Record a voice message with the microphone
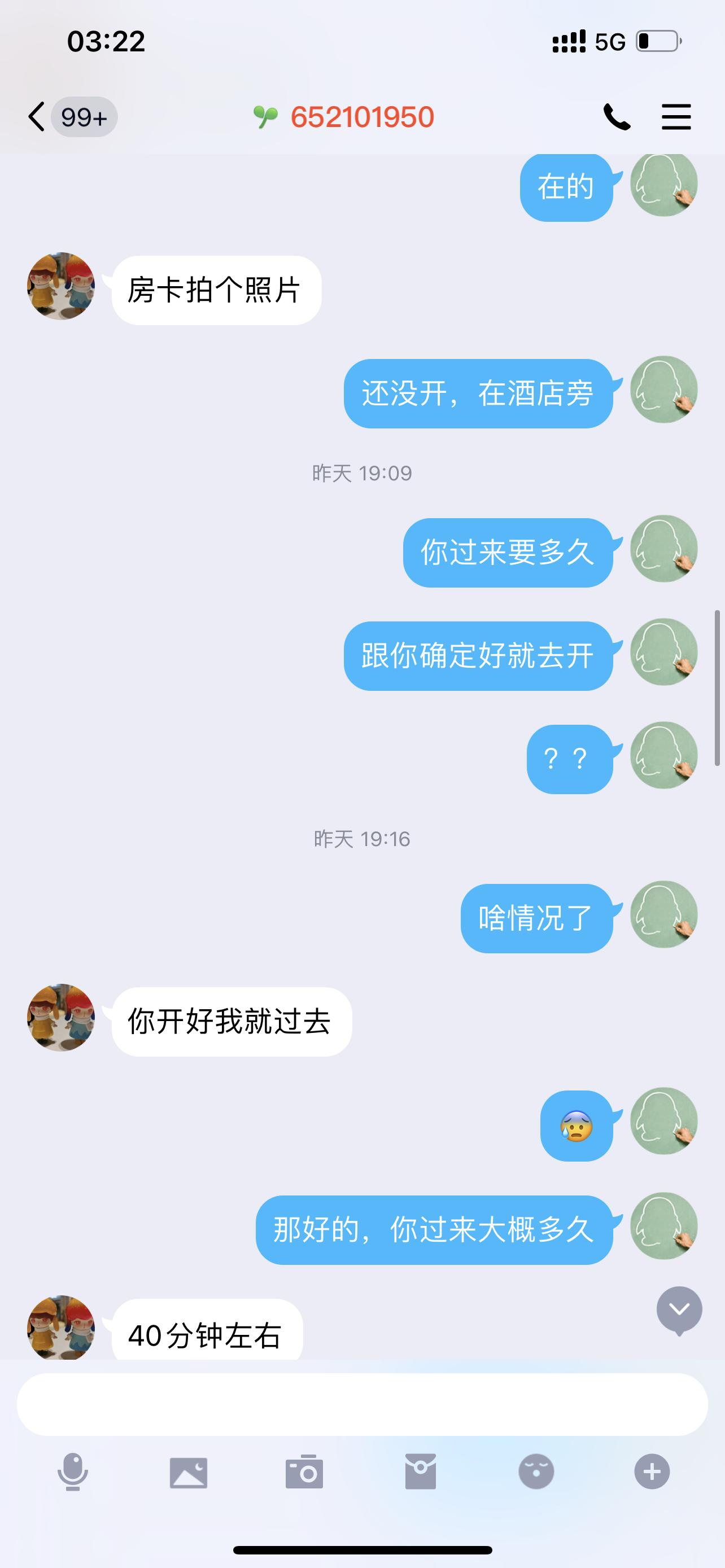 point(72,1472)
